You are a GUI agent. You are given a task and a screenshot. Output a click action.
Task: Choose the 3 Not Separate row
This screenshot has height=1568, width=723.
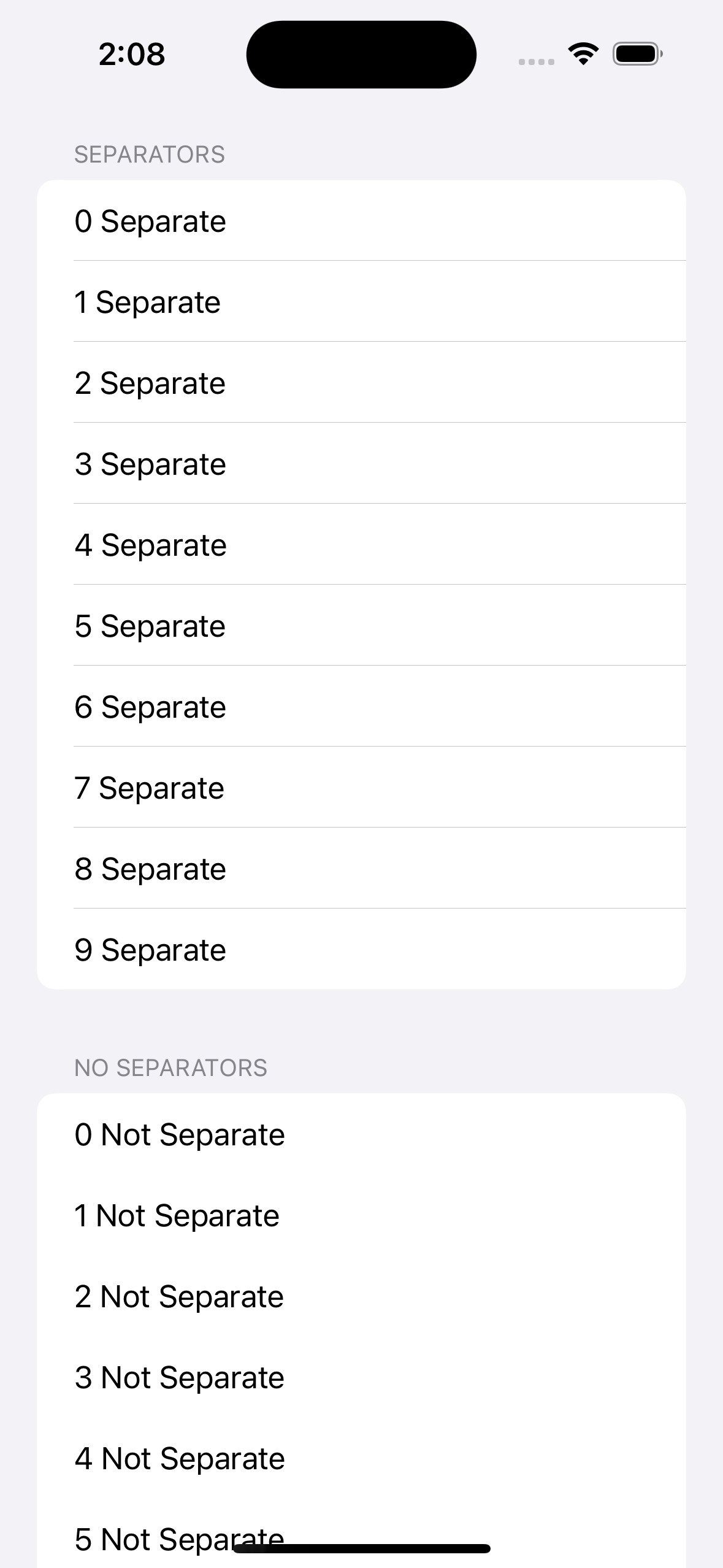tap(361, 1377)
